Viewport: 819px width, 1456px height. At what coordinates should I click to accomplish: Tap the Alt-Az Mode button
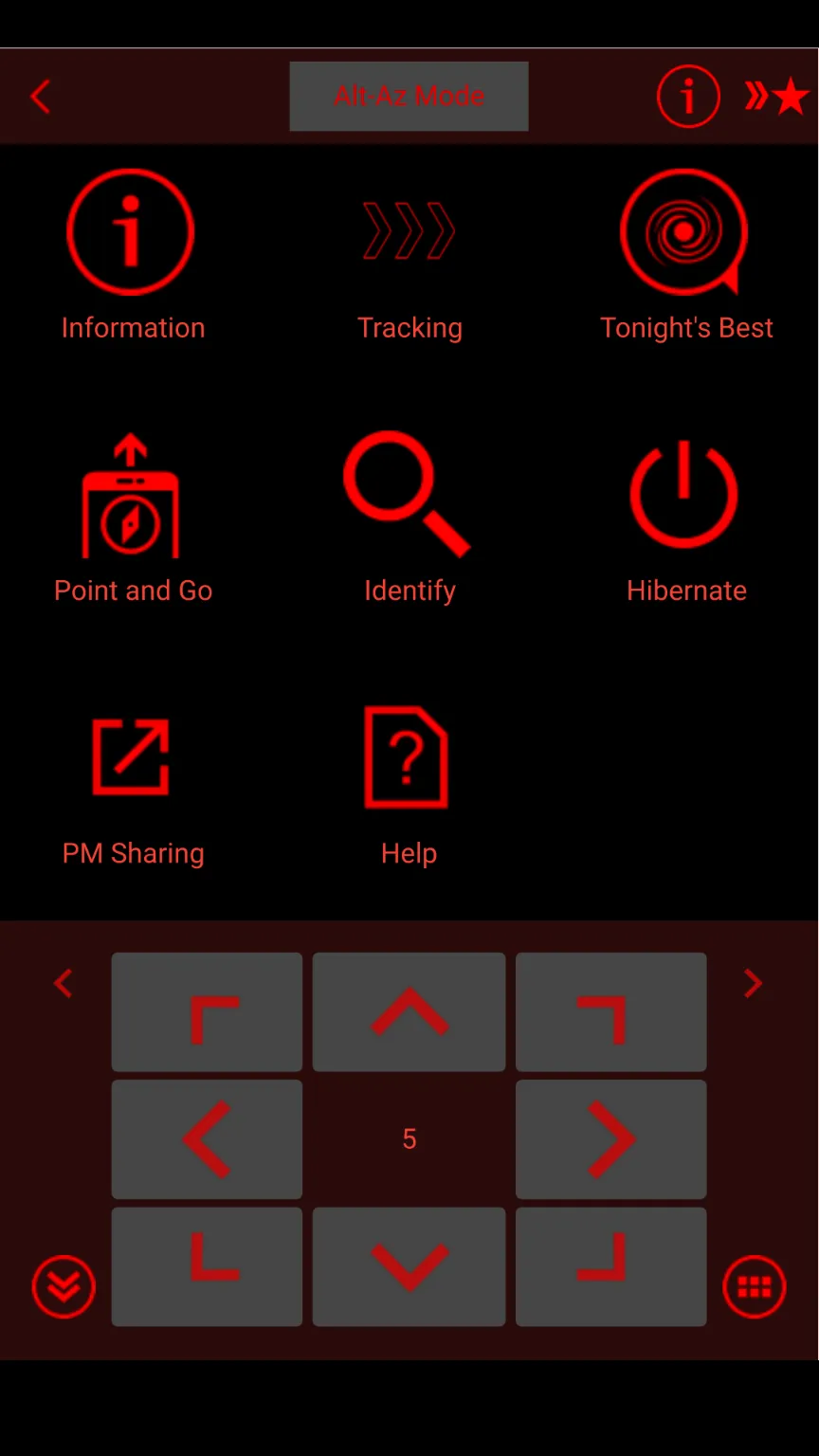tap(409, 97)
